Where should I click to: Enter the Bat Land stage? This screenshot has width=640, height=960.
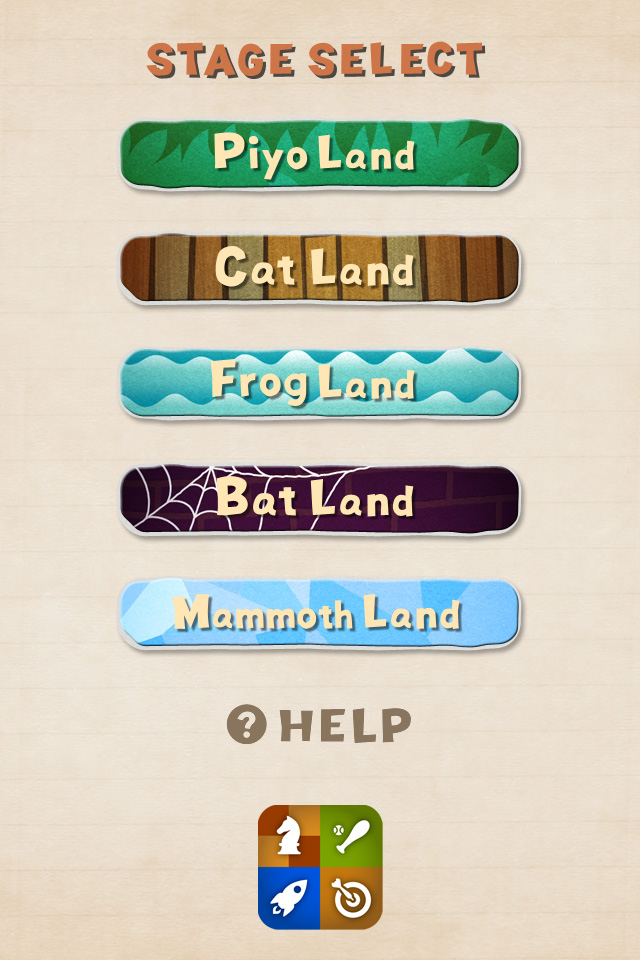coord(319,497)
